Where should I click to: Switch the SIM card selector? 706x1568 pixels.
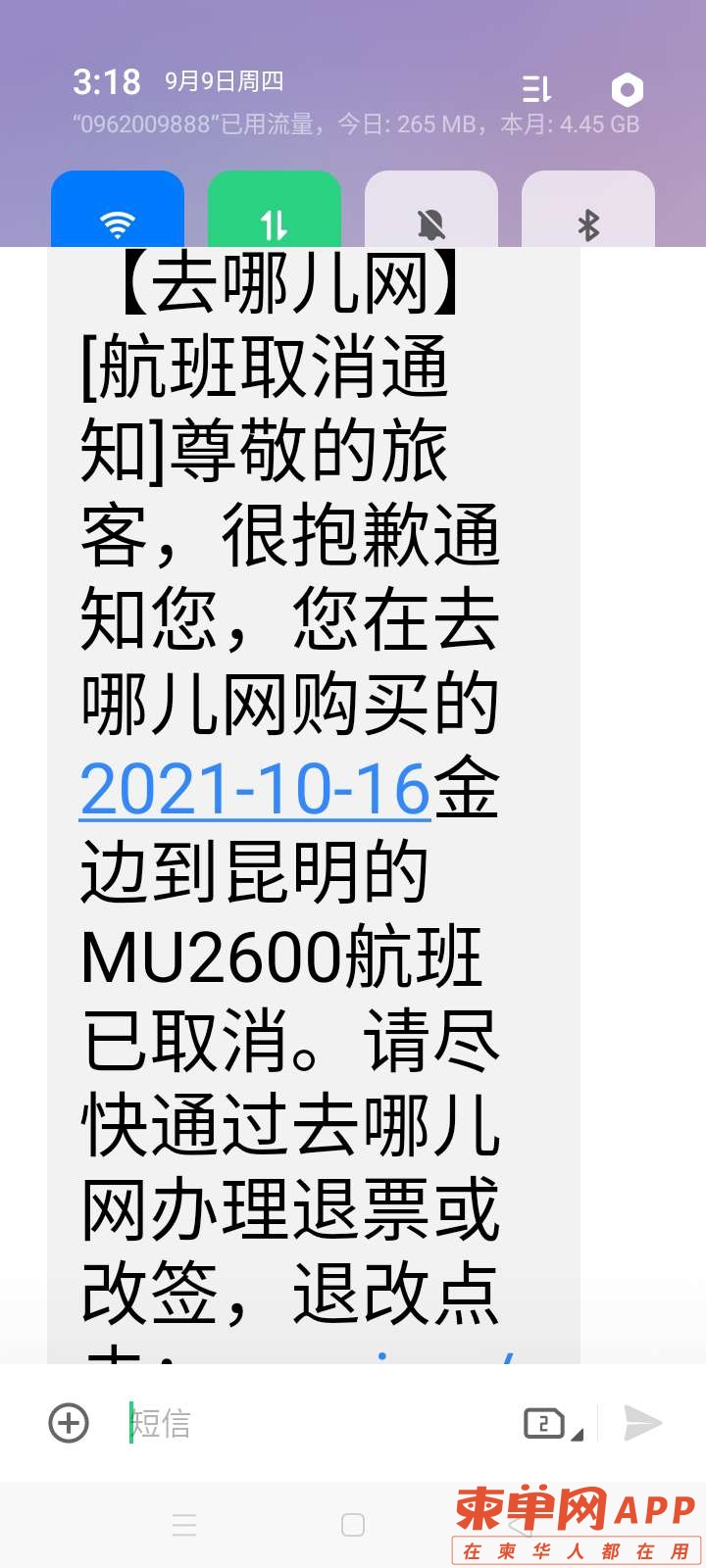click(549, 1423)
